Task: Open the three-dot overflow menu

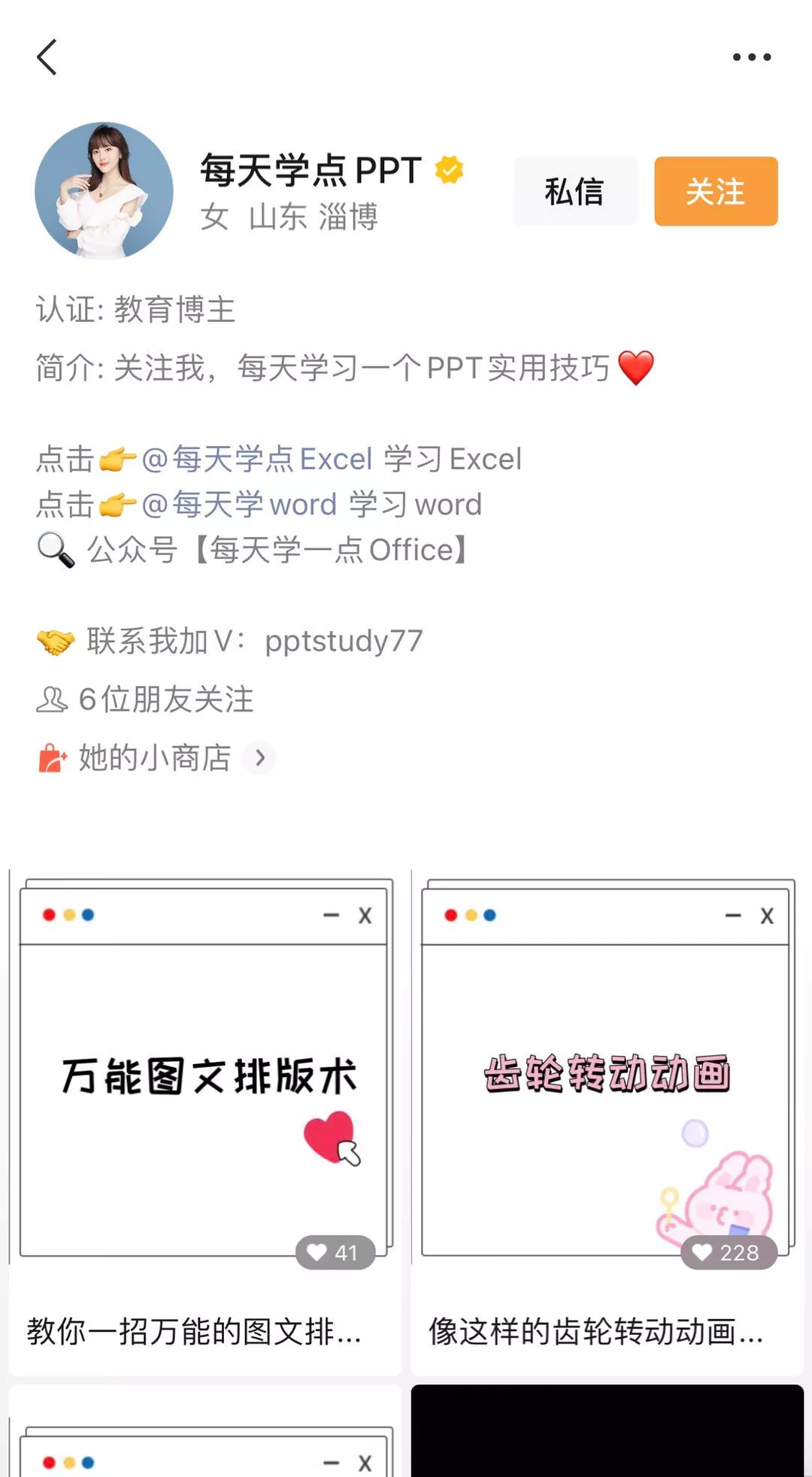Action: pyautogui.click(x=752, y=57)
